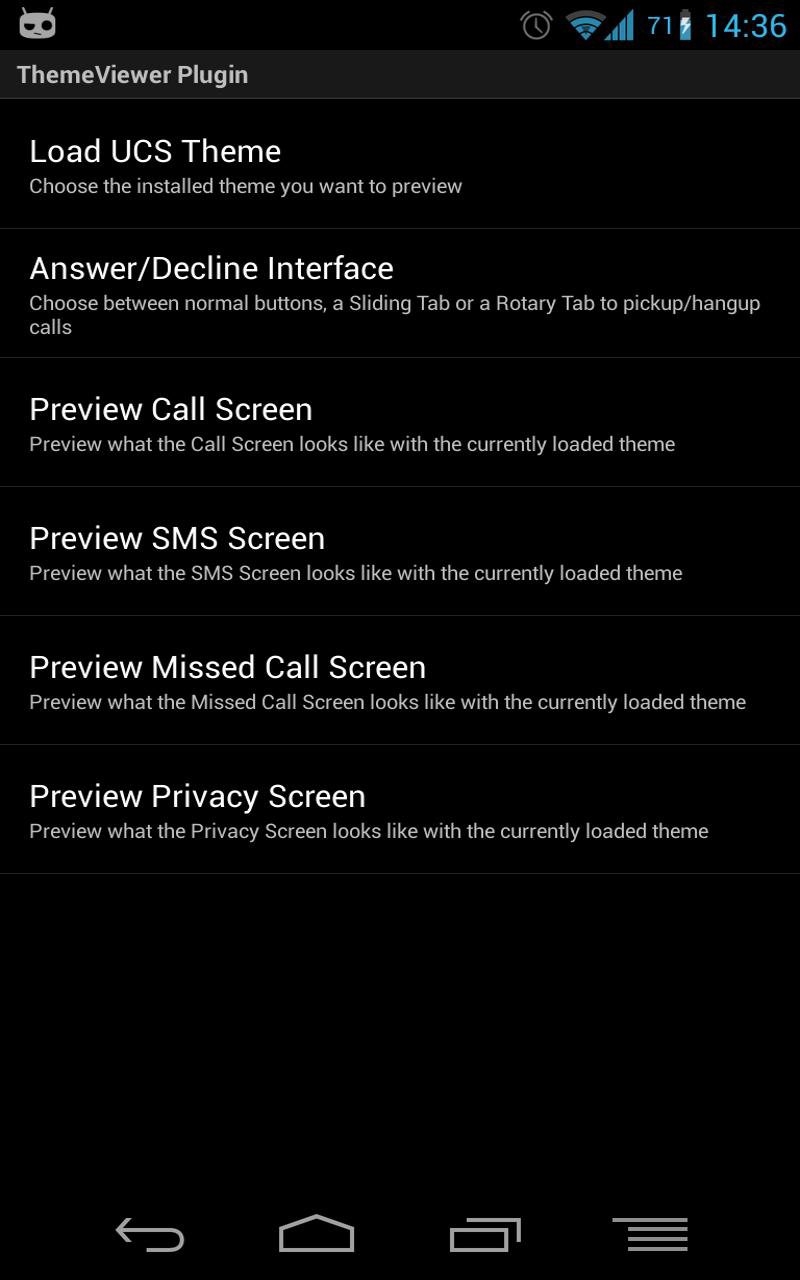Go back with the system back button
The height and width of the screenshot is (1280, 800).
(x=150, y=1234)
